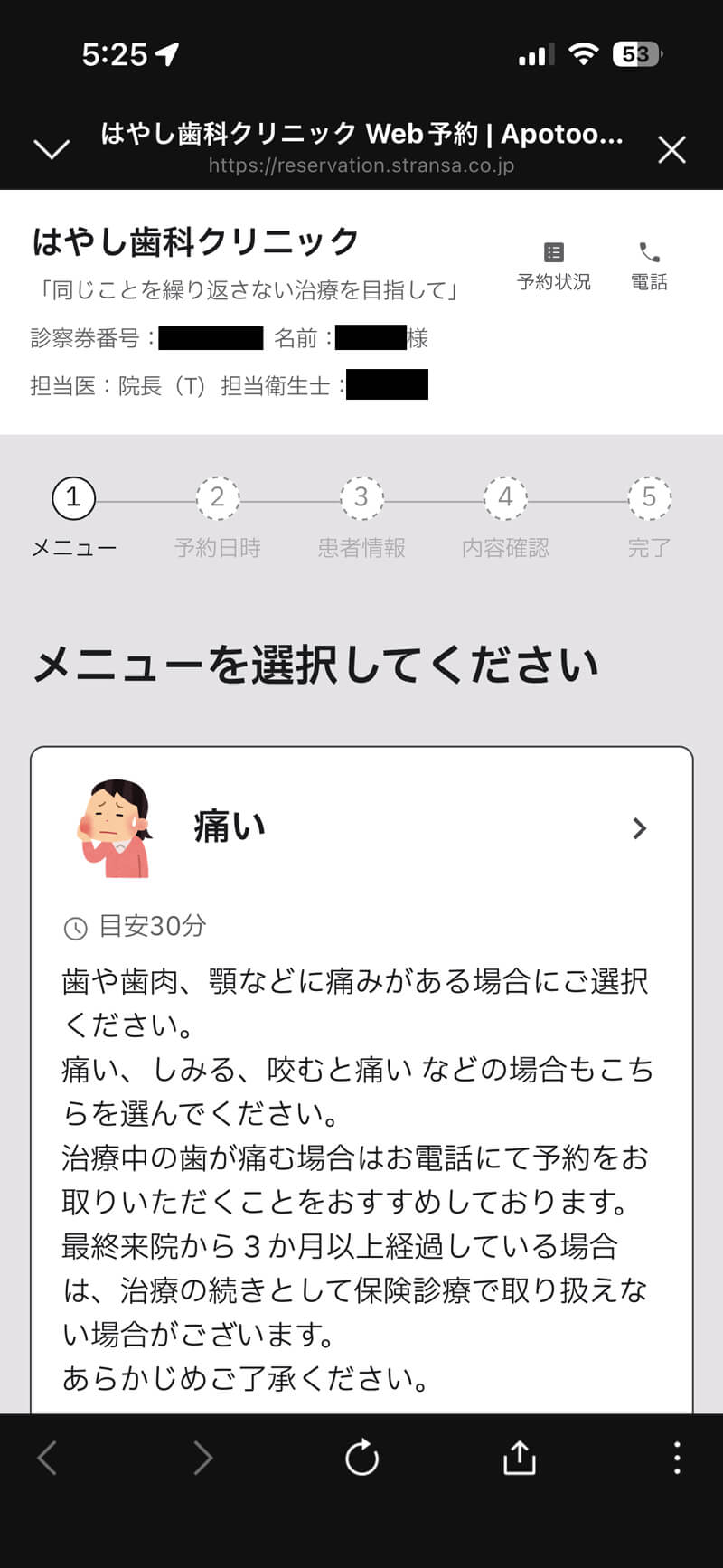Screen dimensions: 723x1568
Task: Open the share sheet
Action: (x=517, y=1457)
